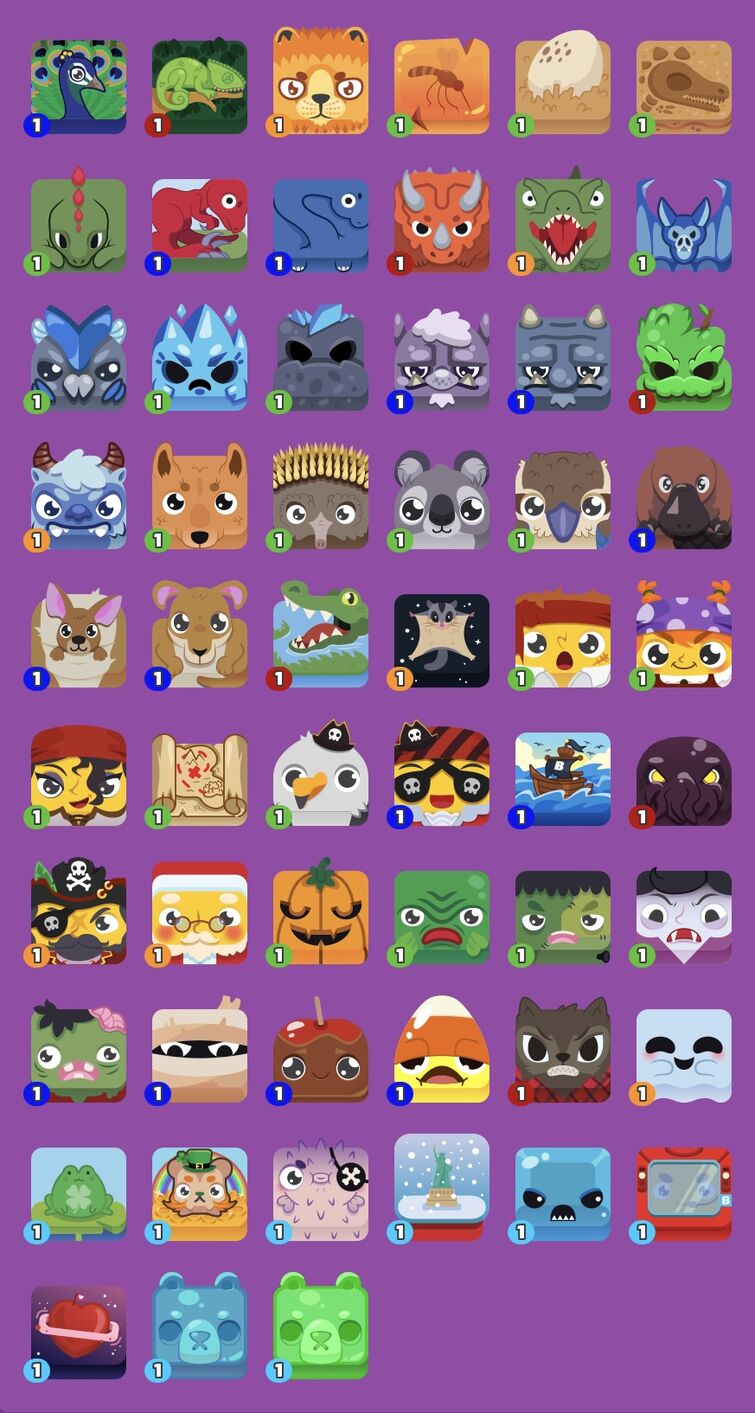Choose the caramel apple blook
The width and height of the screenshot is (755, 1413).
[321, 1050]
